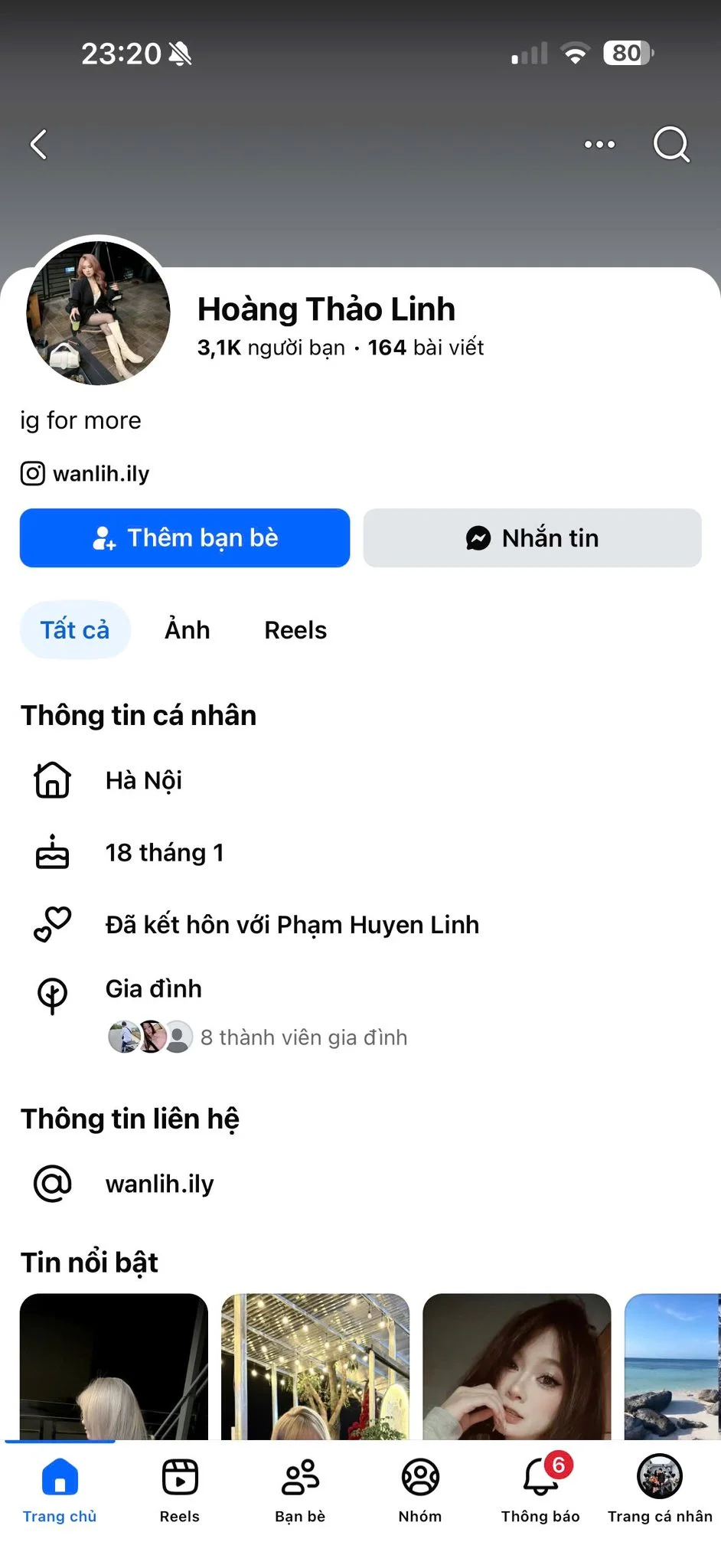Select the Tất cả tab
Screen dimensions: 721x1568
tap(75, 630)
